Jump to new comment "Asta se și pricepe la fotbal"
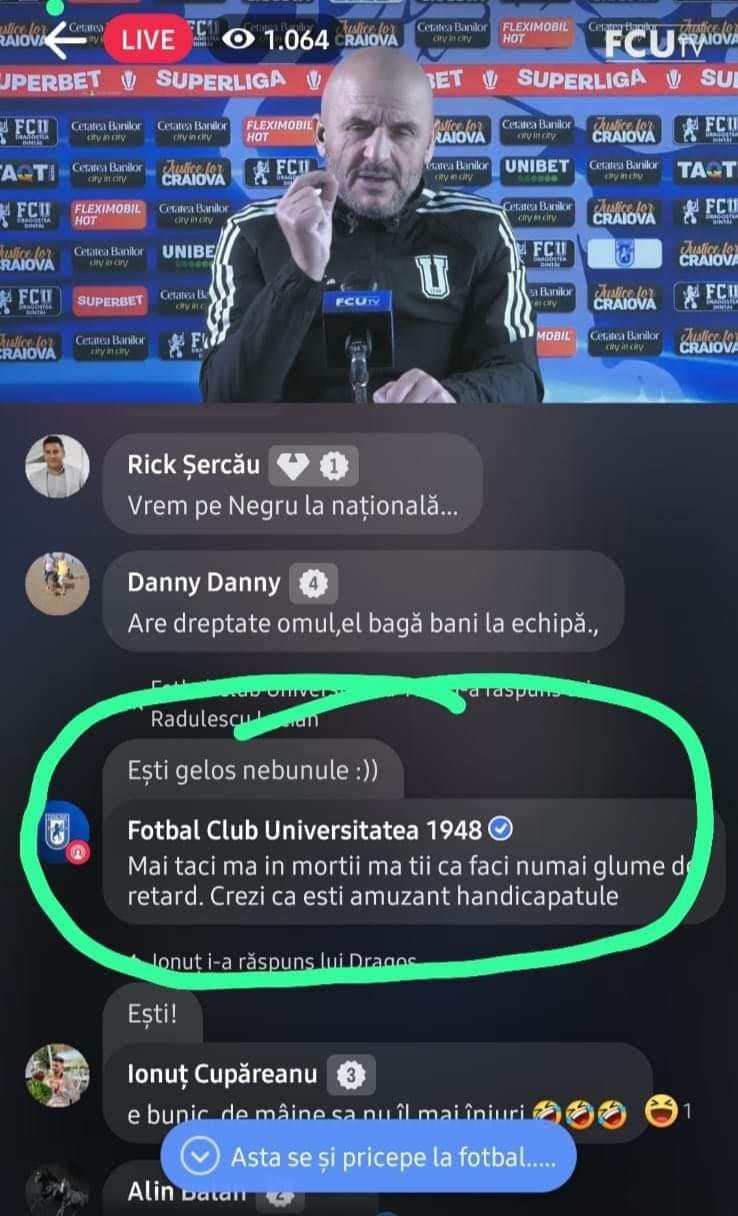The image size is (738, 1216). click(368, 1158)
